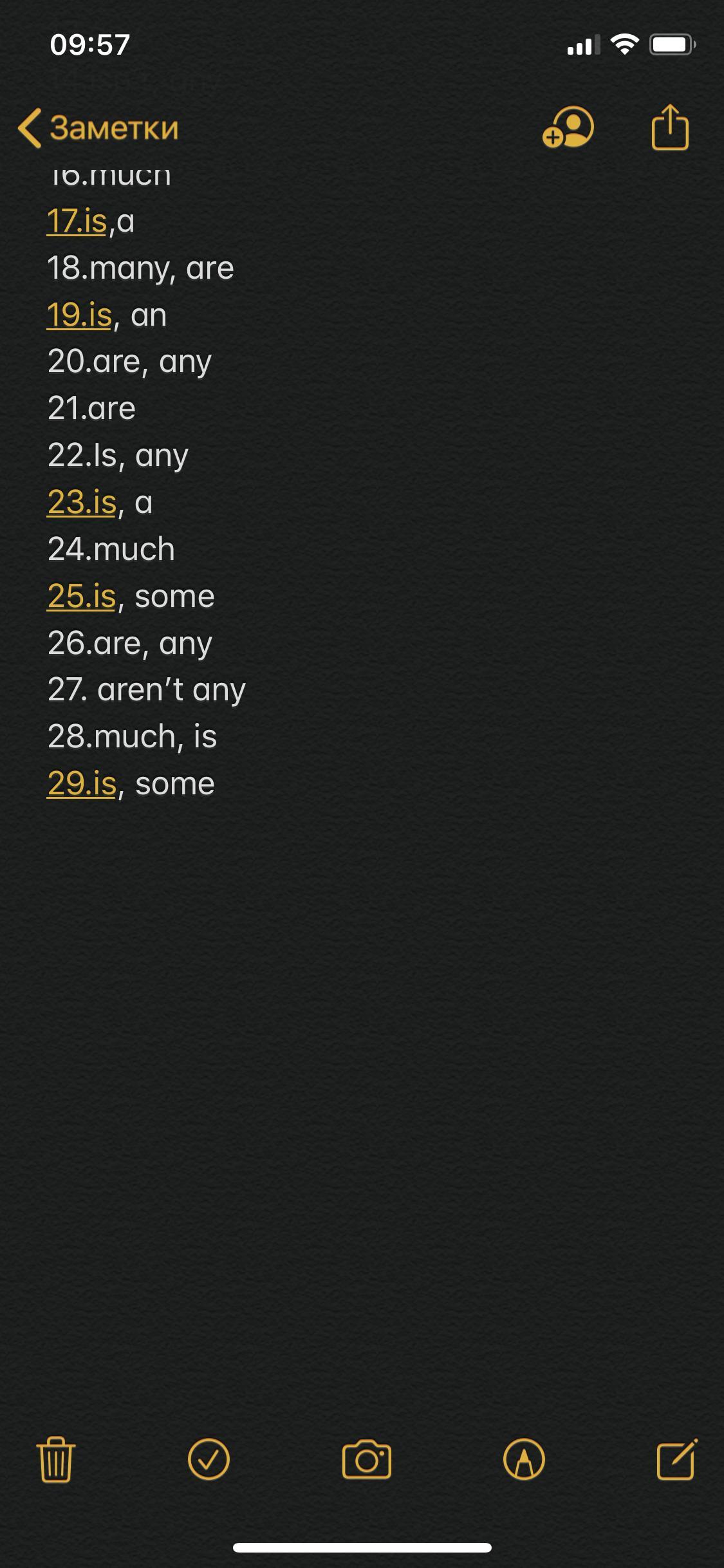
Task: Compose a new note
Action: coord(677,1459)
